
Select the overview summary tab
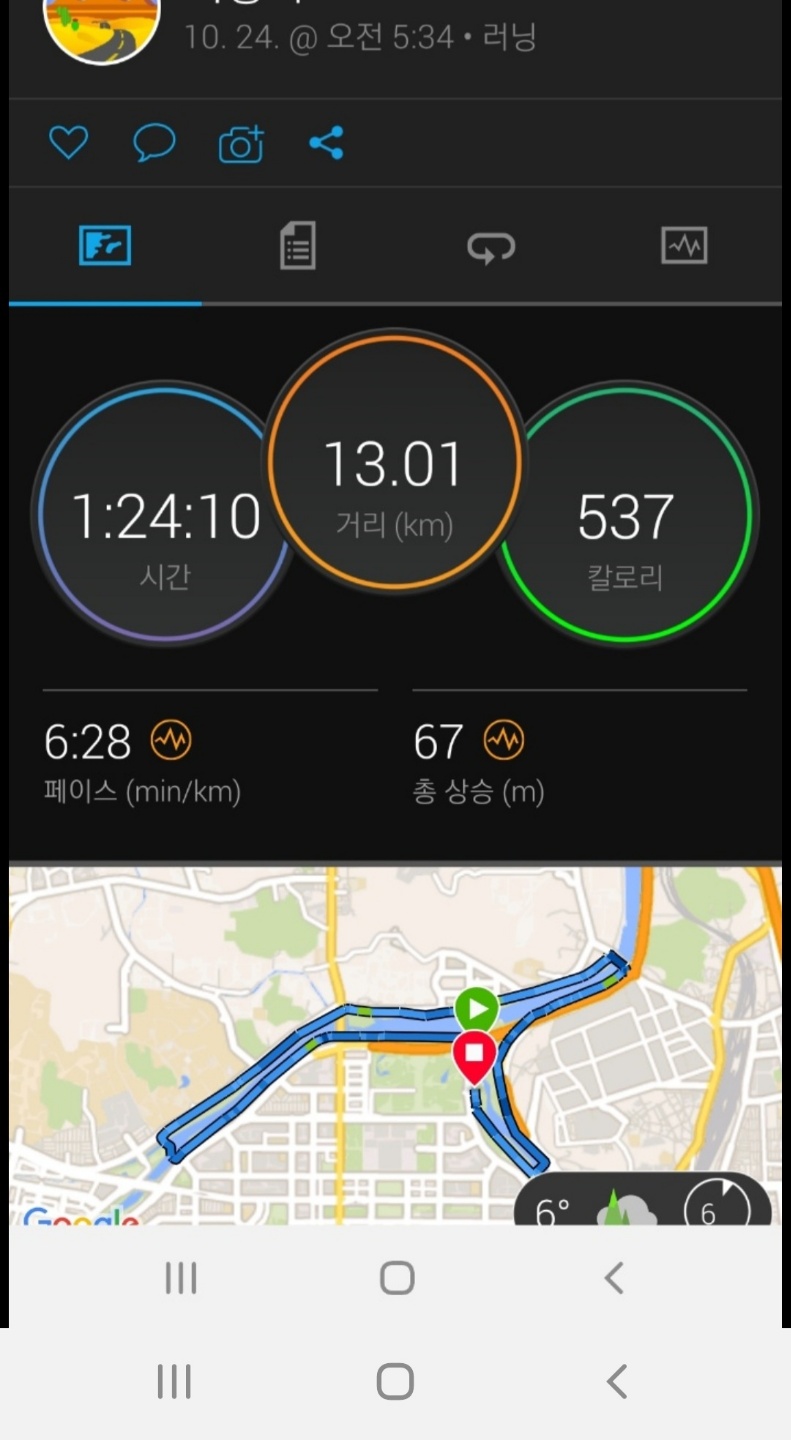pos(105,246)
